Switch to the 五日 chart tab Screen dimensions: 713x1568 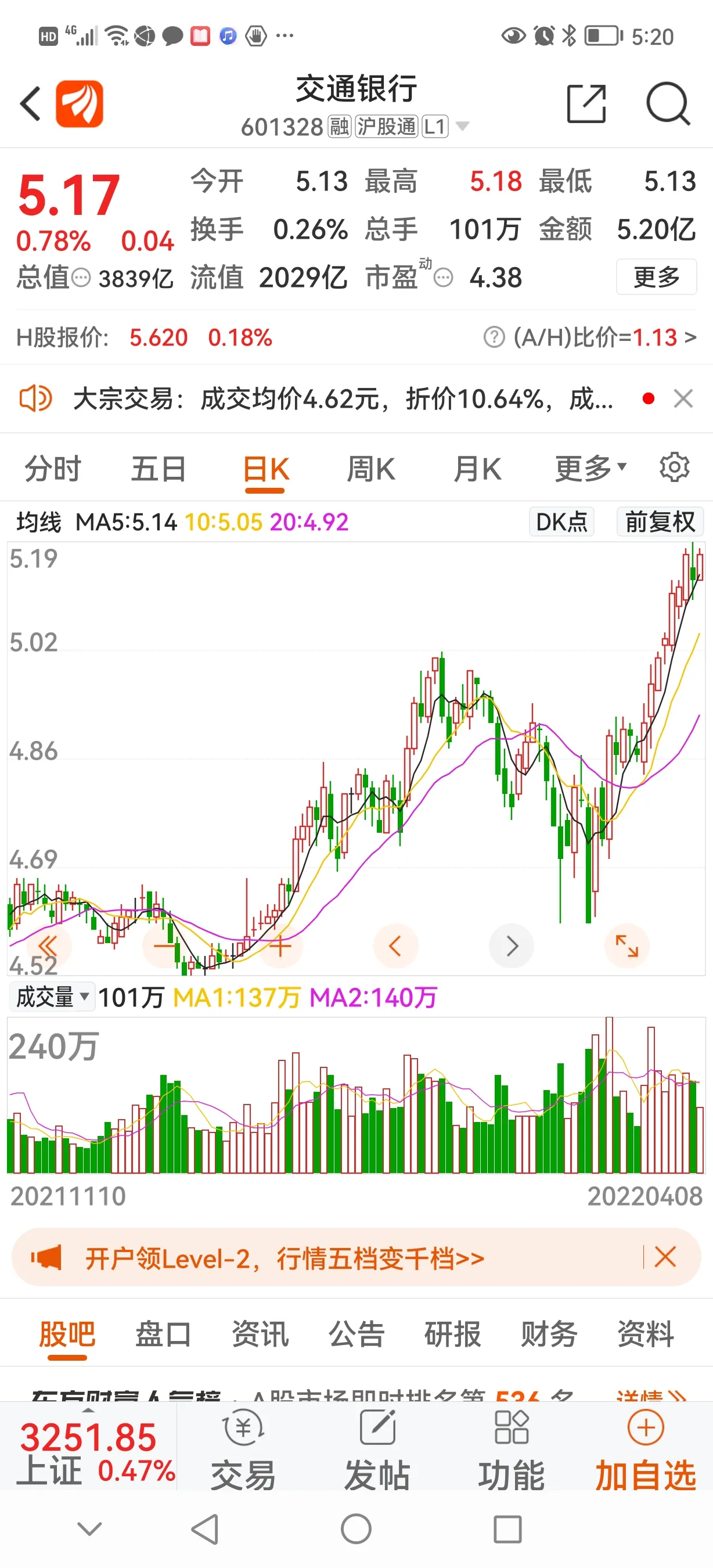(159, 469)
